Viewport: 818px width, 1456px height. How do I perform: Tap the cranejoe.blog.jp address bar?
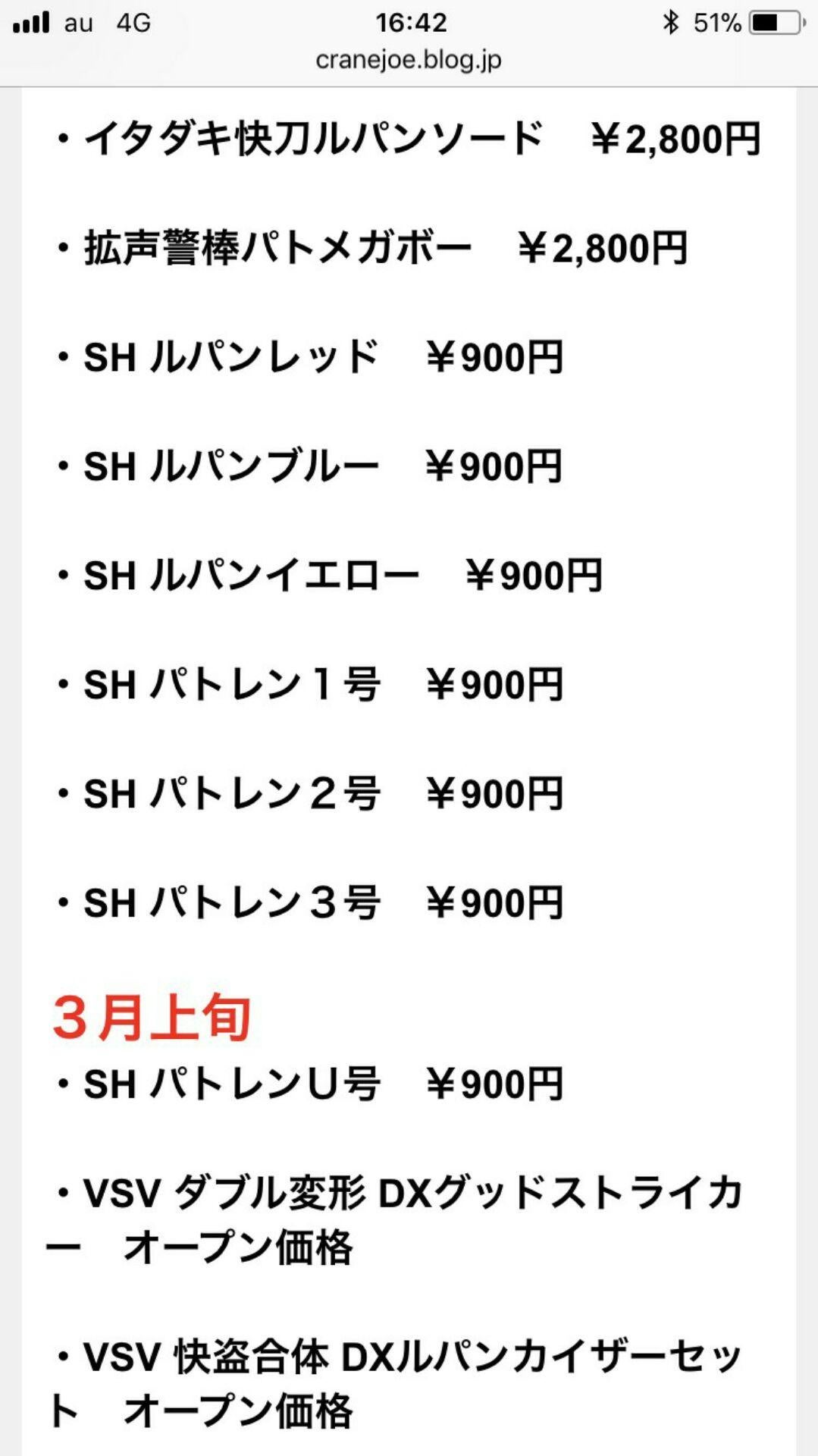point(409,60)
